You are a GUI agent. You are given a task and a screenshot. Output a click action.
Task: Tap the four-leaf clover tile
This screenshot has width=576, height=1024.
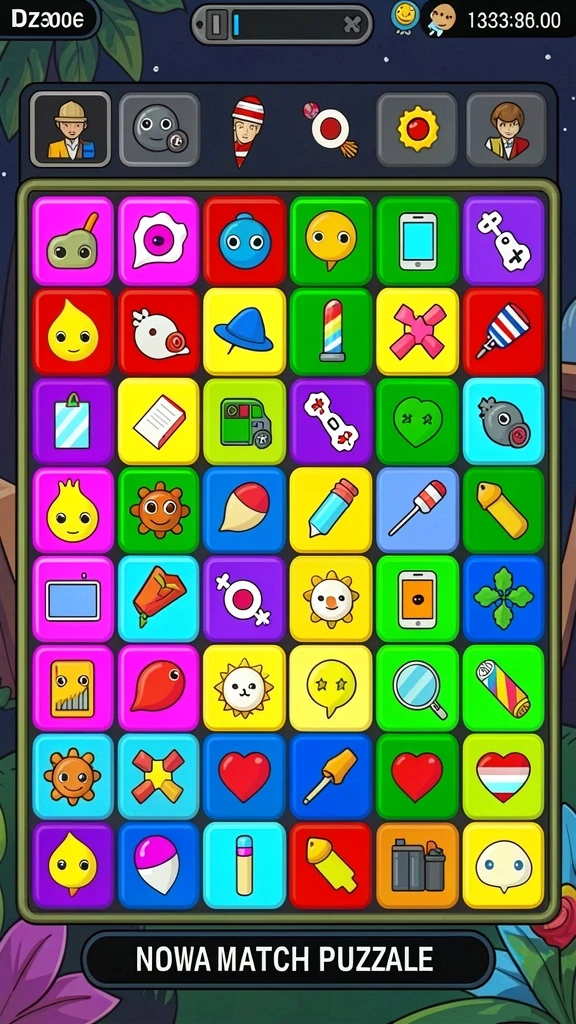click(504, 598)
